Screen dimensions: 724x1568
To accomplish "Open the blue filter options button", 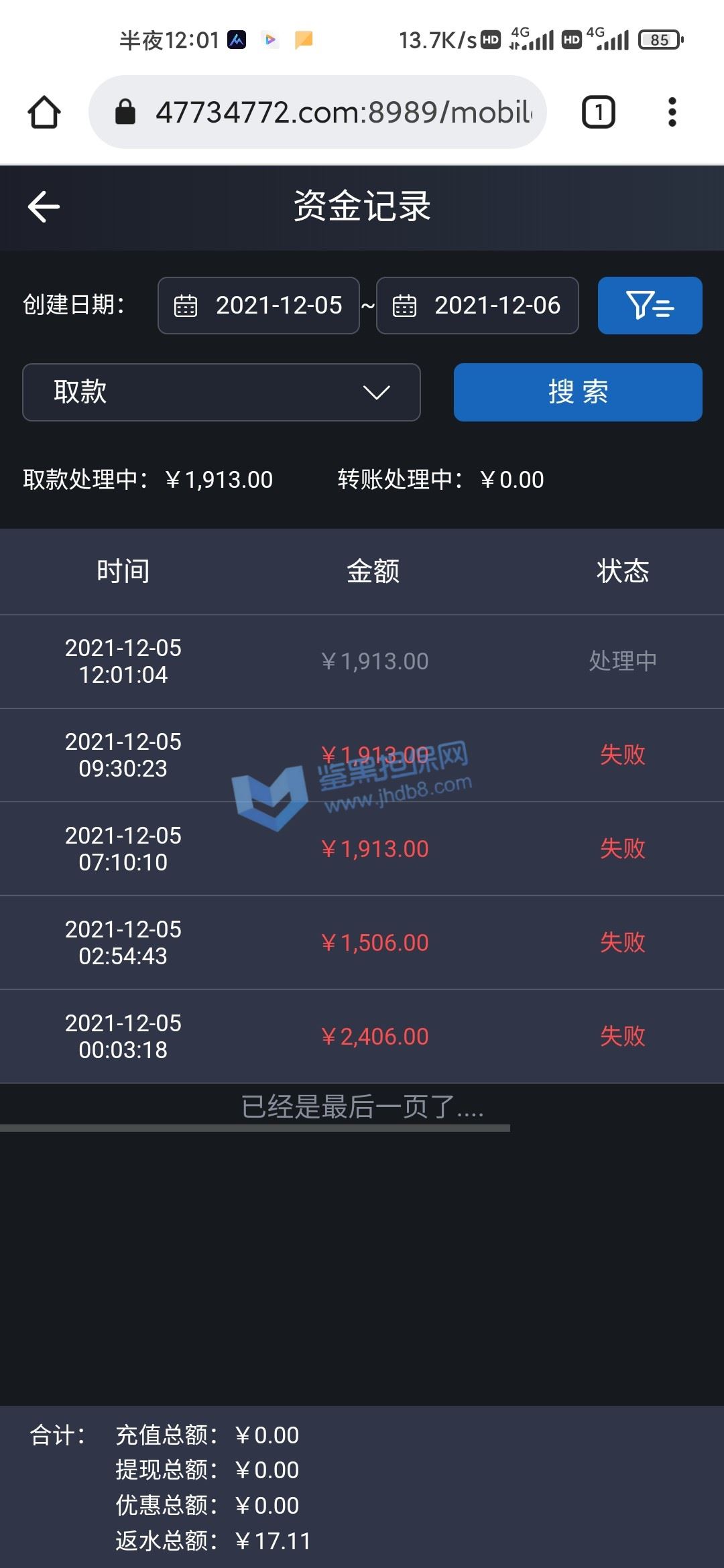I will tap(650, 306).
